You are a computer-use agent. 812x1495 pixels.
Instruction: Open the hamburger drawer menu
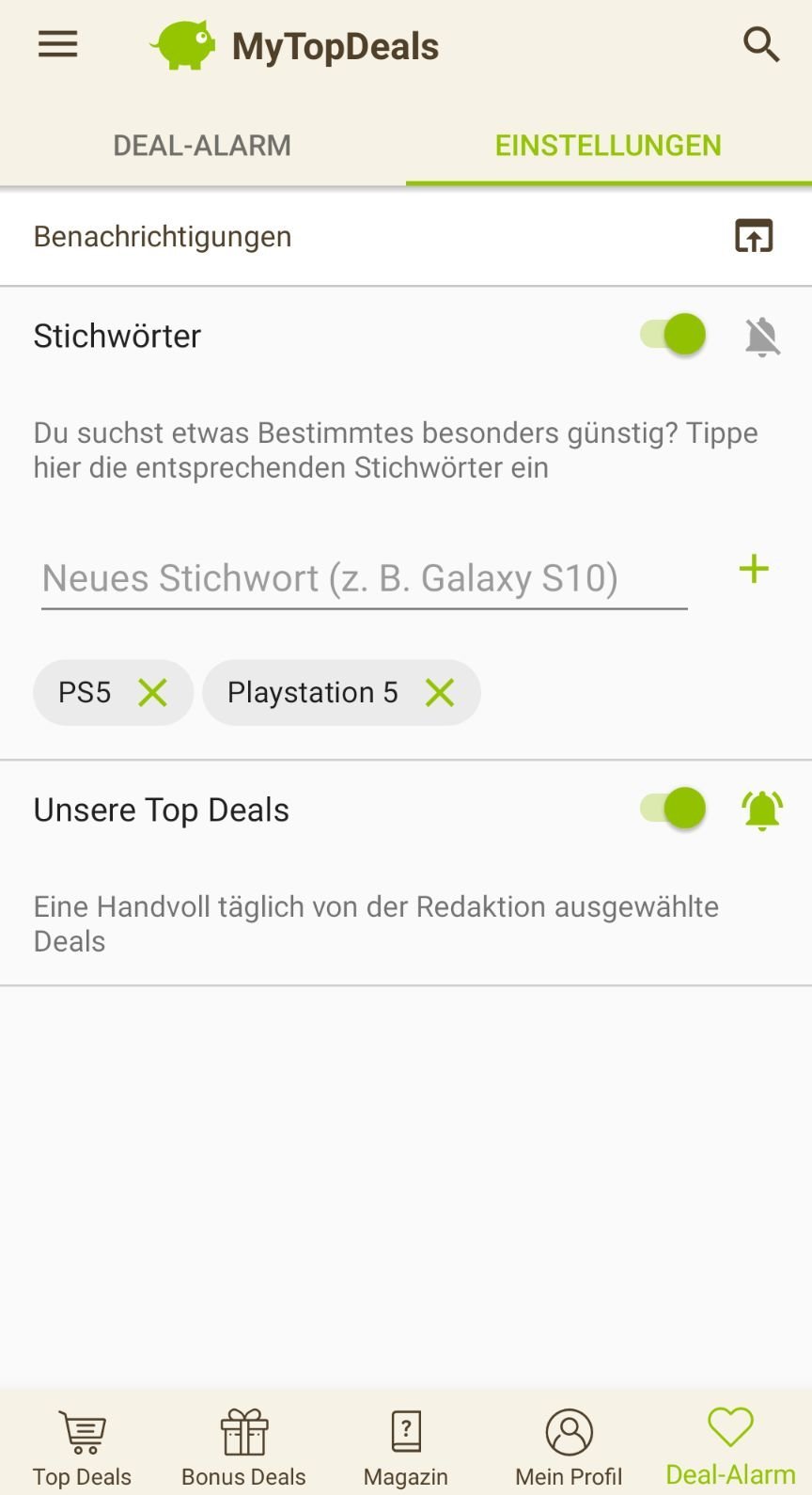(57, 44)
